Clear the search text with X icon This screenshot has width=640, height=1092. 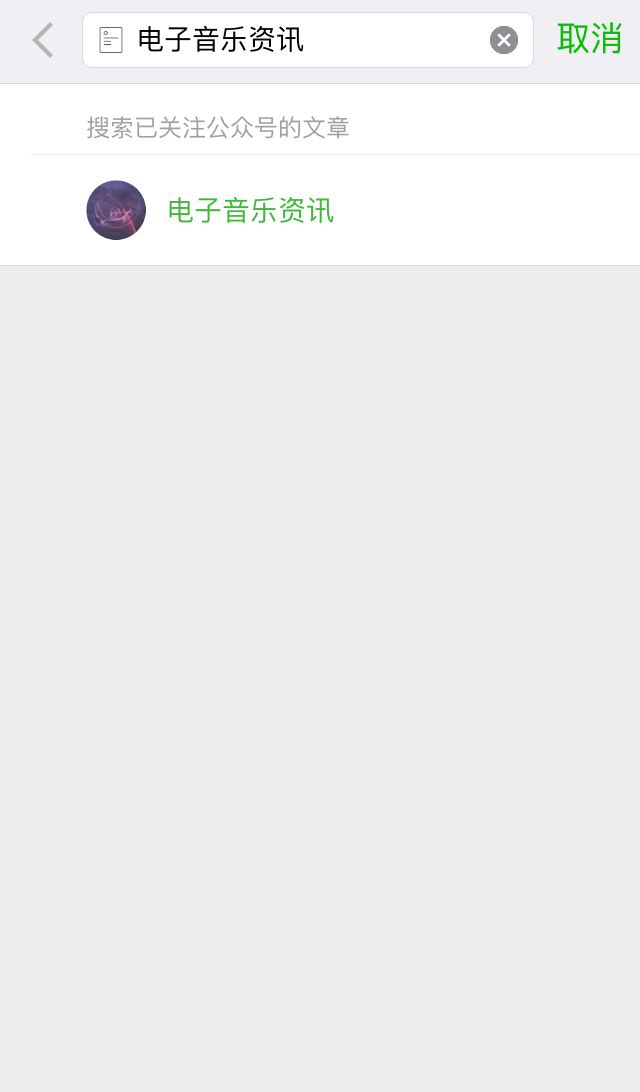click(504, 40)
